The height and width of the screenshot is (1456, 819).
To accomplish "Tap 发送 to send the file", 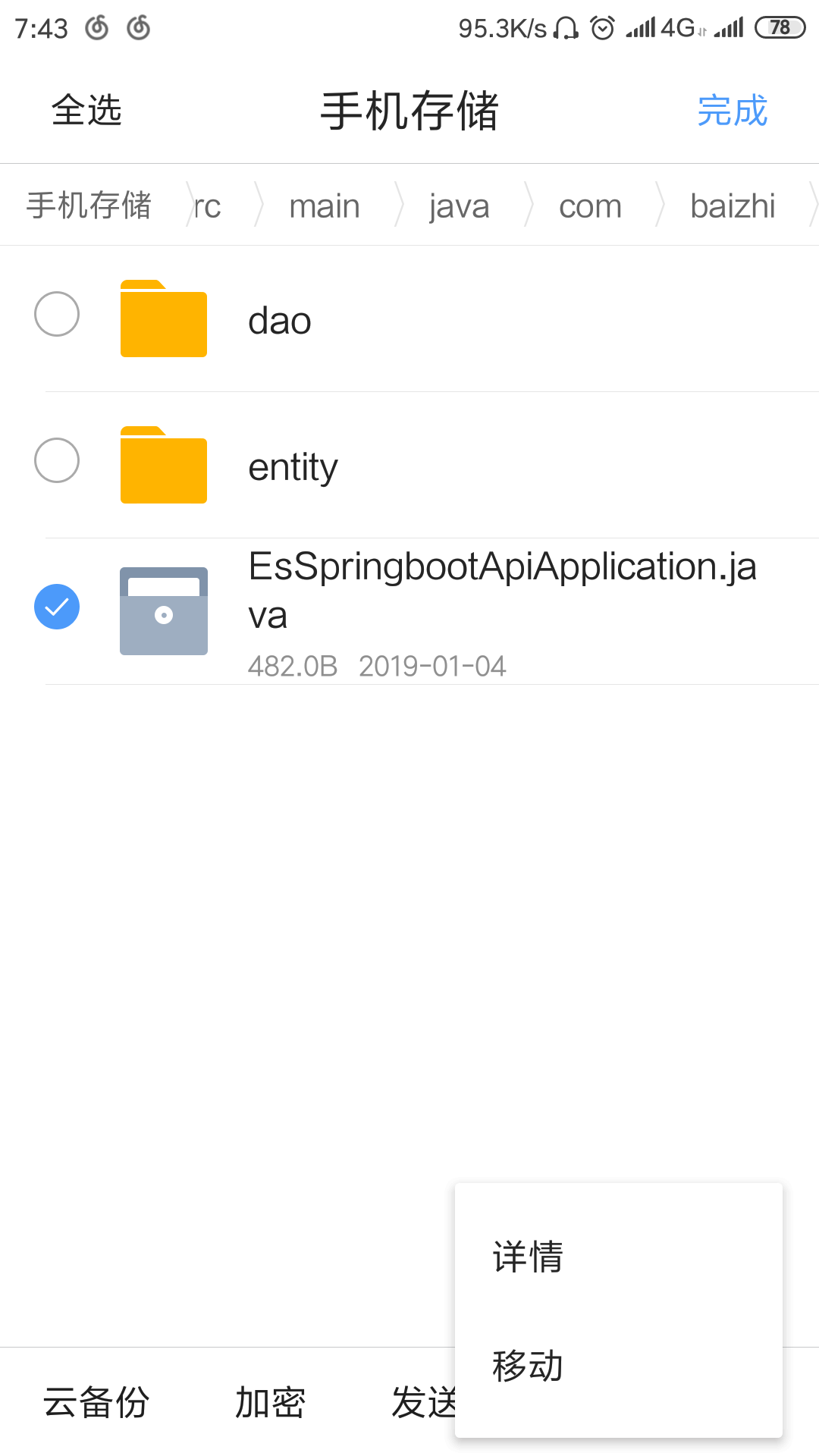I will click(423, 1401).
